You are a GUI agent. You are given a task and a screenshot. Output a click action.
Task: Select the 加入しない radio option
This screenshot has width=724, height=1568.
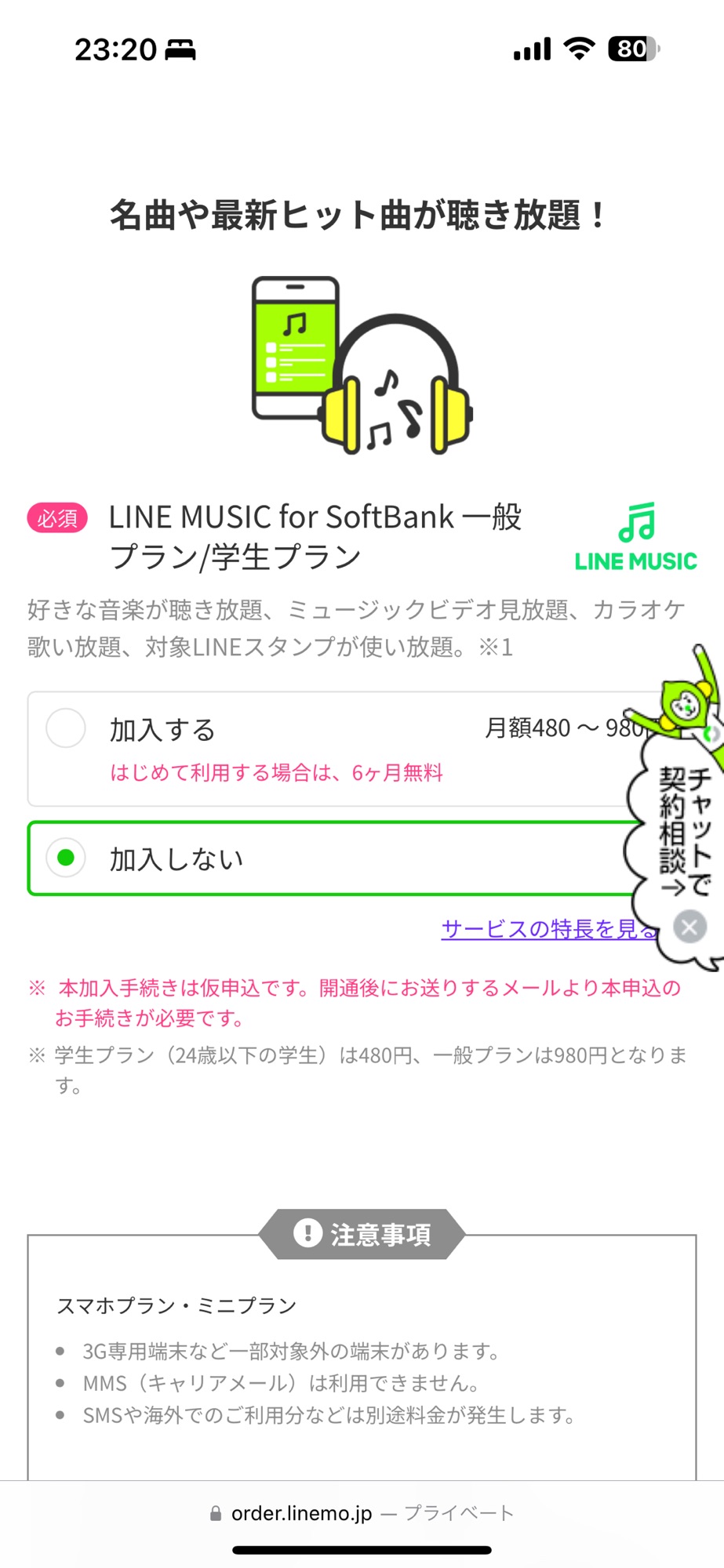click(66, 858)
